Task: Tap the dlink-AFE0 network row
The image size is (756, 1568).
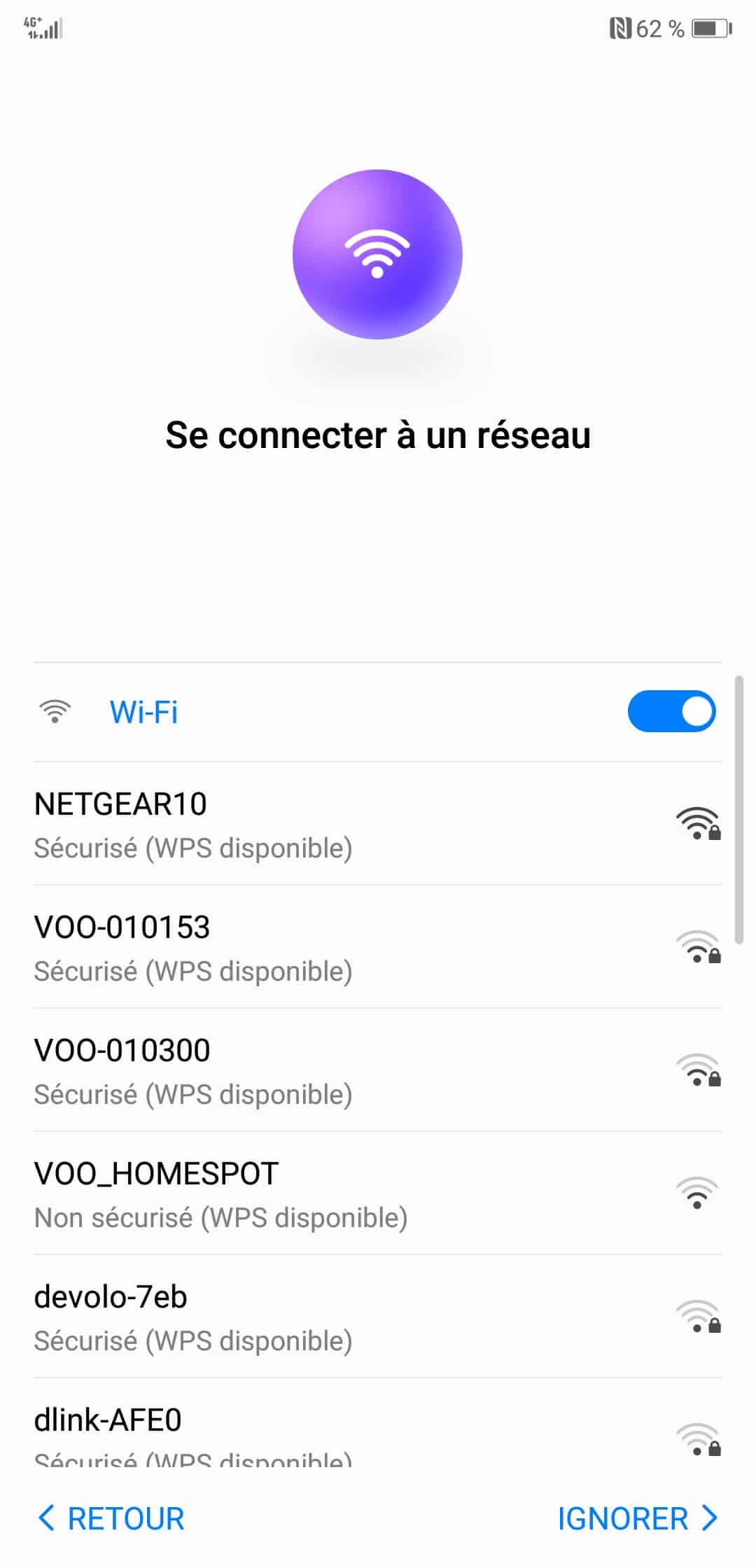Action: [378, 1424]
